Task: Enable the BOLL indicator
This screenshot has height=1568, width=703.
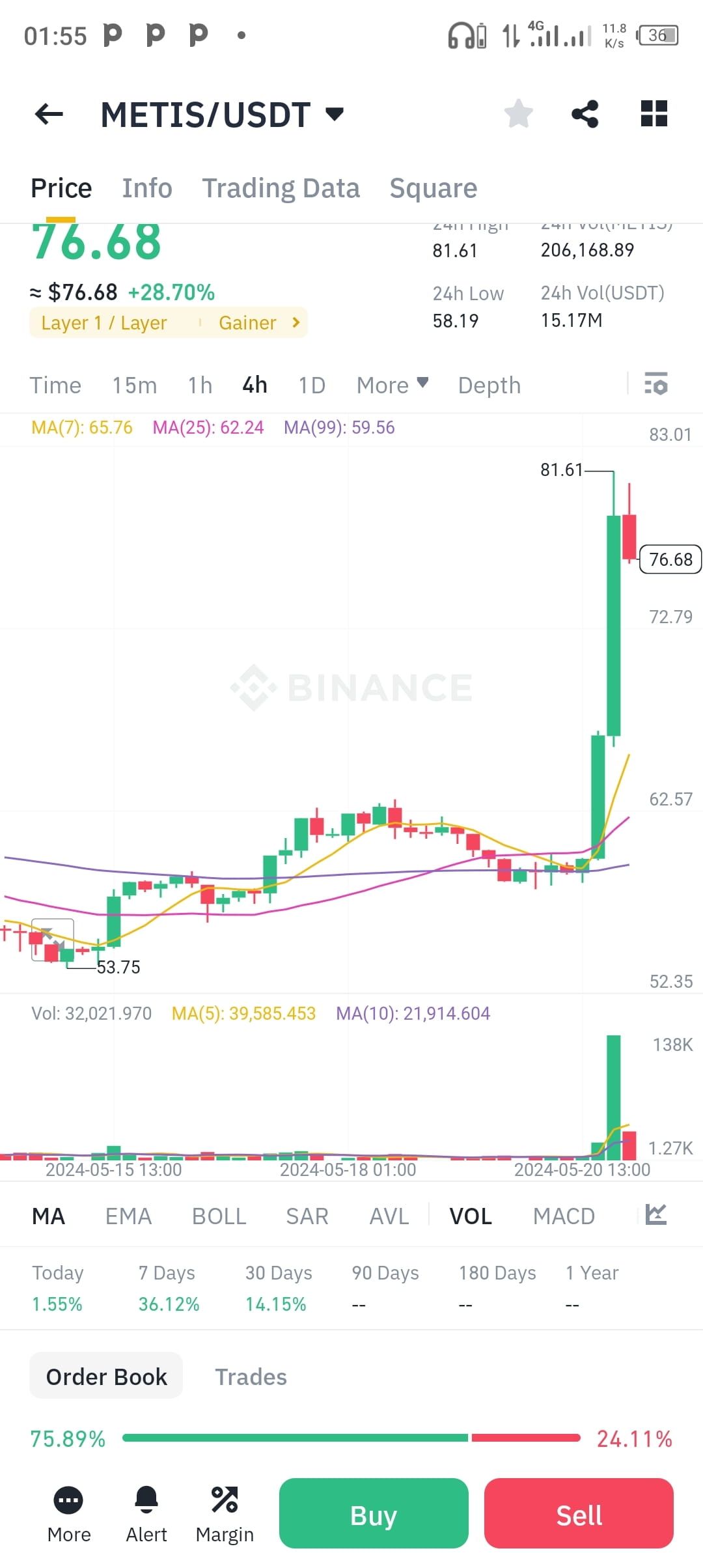Action: point(219,1215)
